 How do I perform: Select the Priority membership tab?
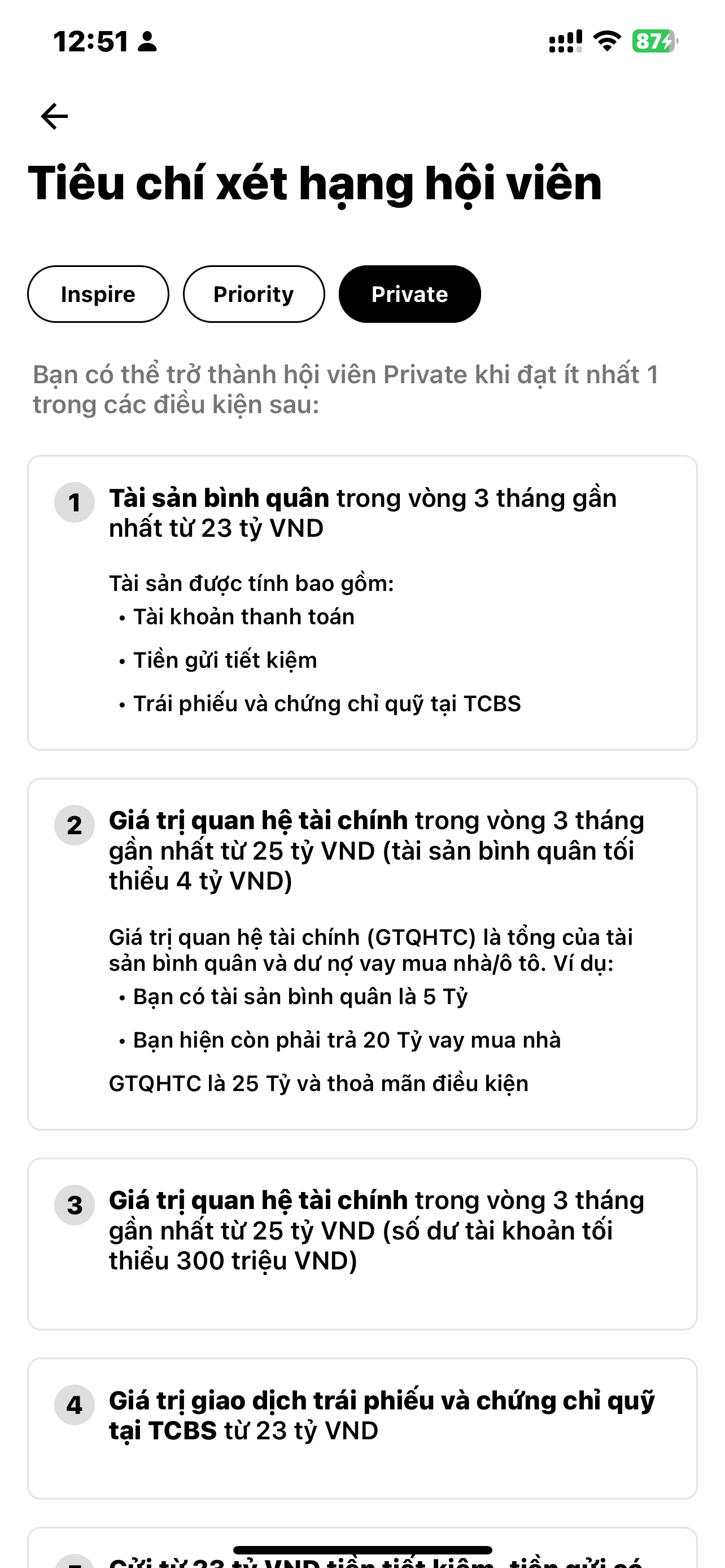click(254, 294)
